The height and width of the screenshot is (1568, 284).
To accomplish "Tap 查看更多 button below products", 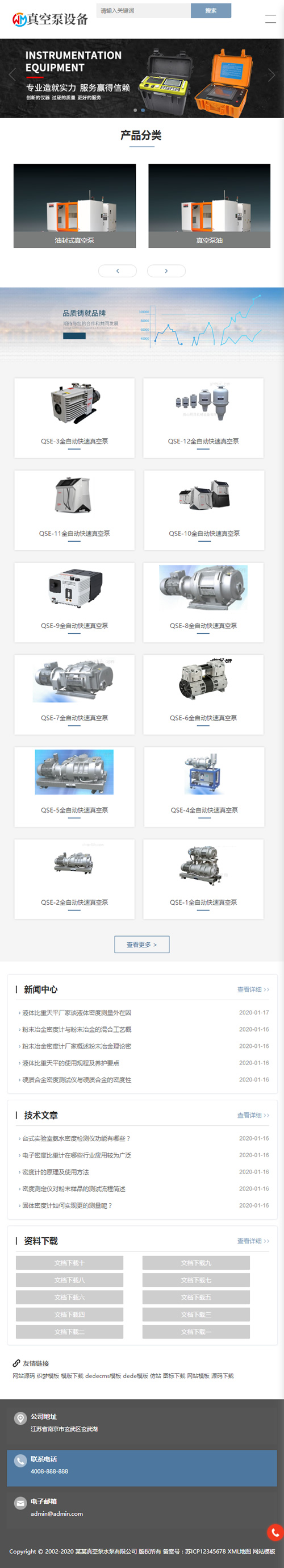I will coord(141,944).
